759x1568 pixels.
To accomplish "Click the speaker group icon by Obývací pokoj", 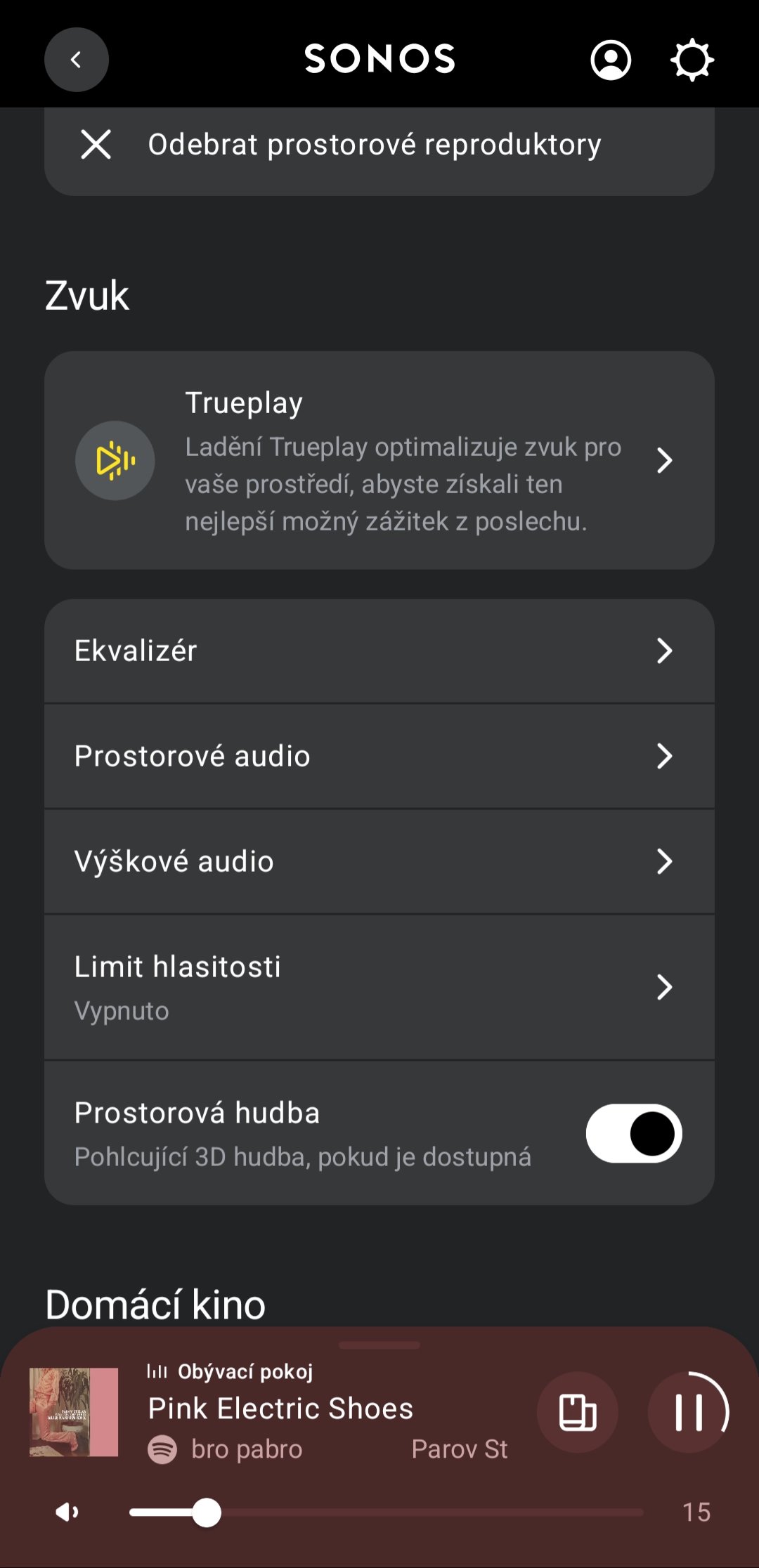I will click(x=157, y=1371).
